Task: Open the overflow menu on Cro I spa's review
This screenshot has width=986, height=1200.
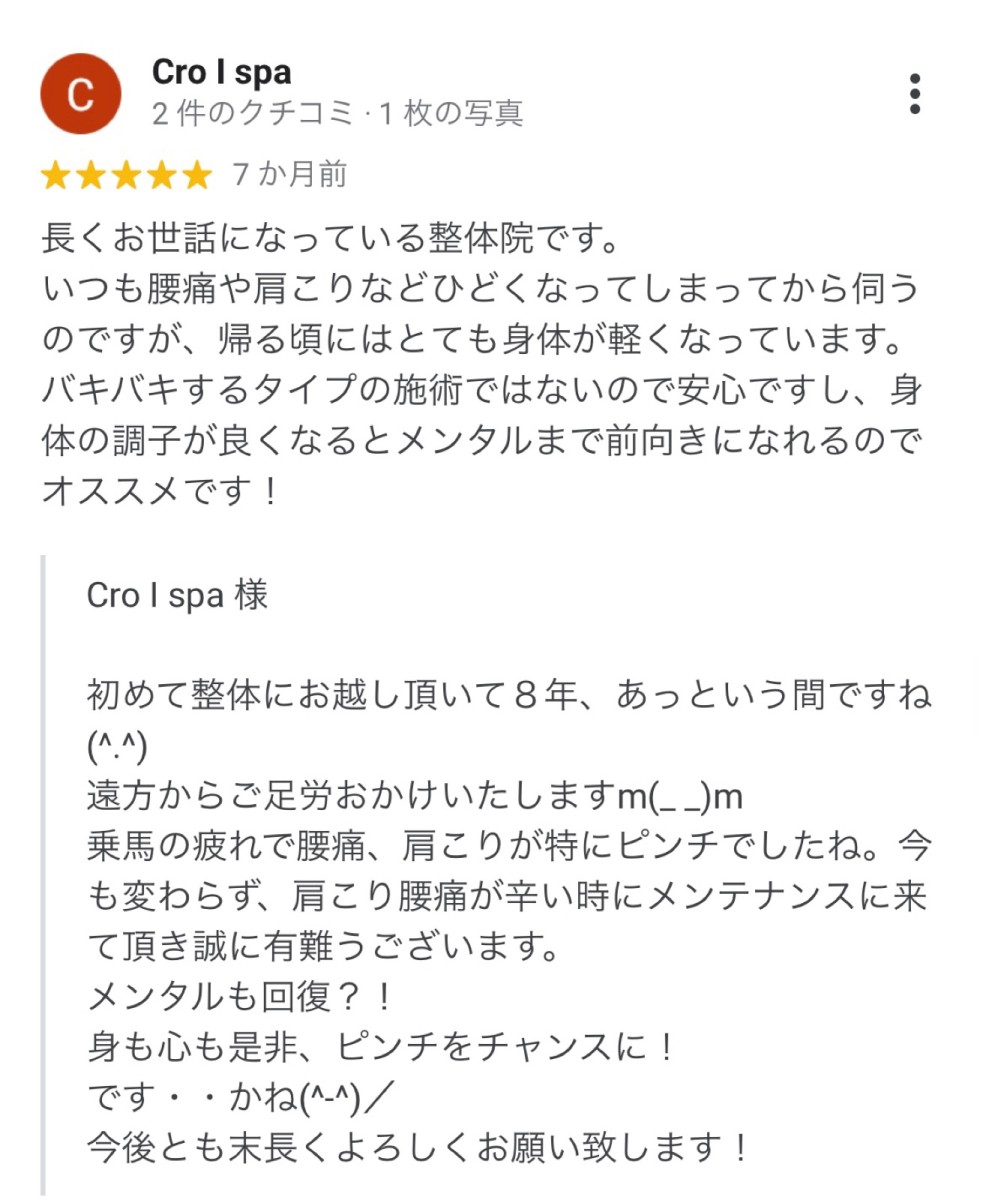Action: tap(914, 94)
